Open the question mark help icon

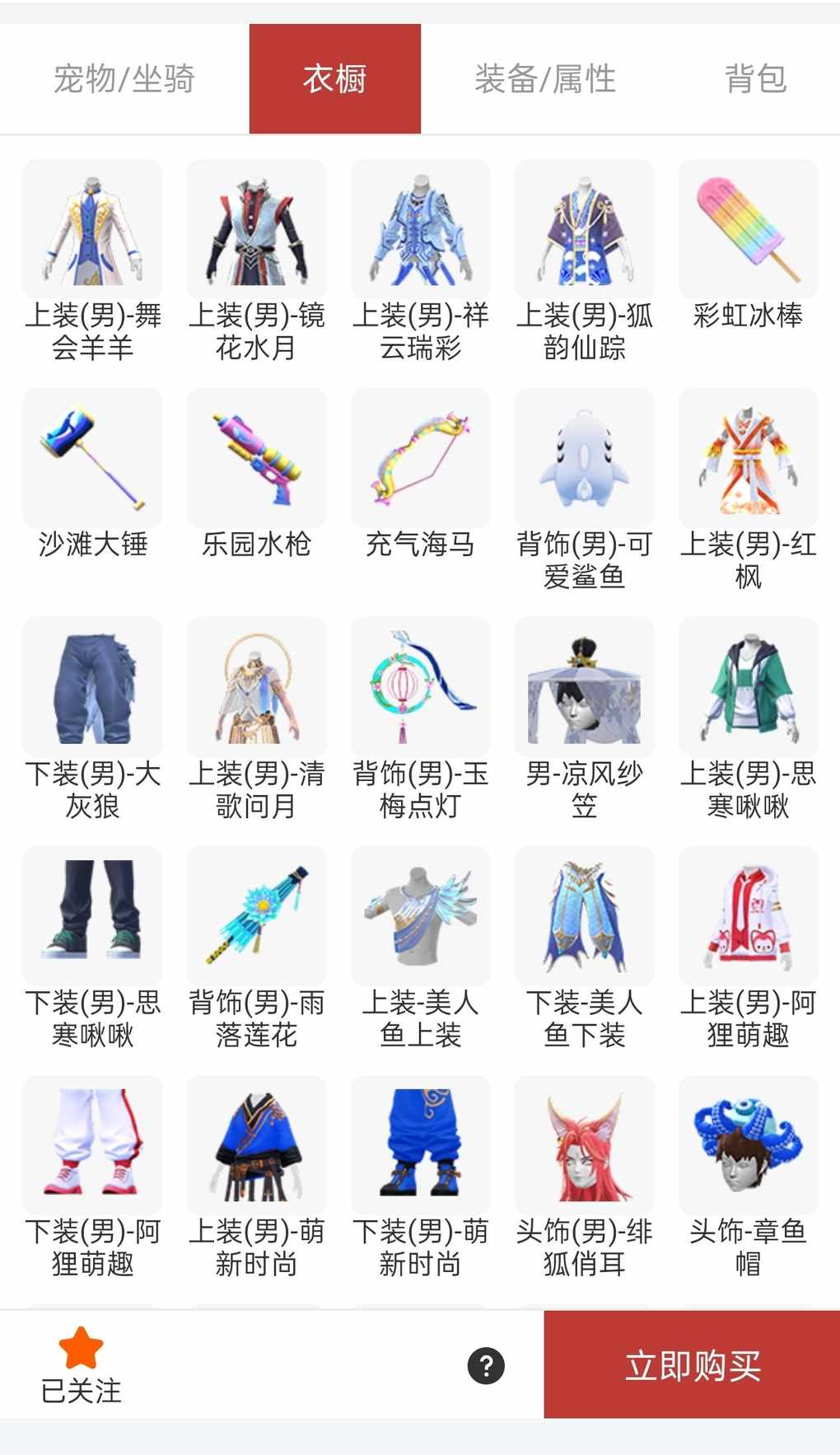[x=486, y=1366]
